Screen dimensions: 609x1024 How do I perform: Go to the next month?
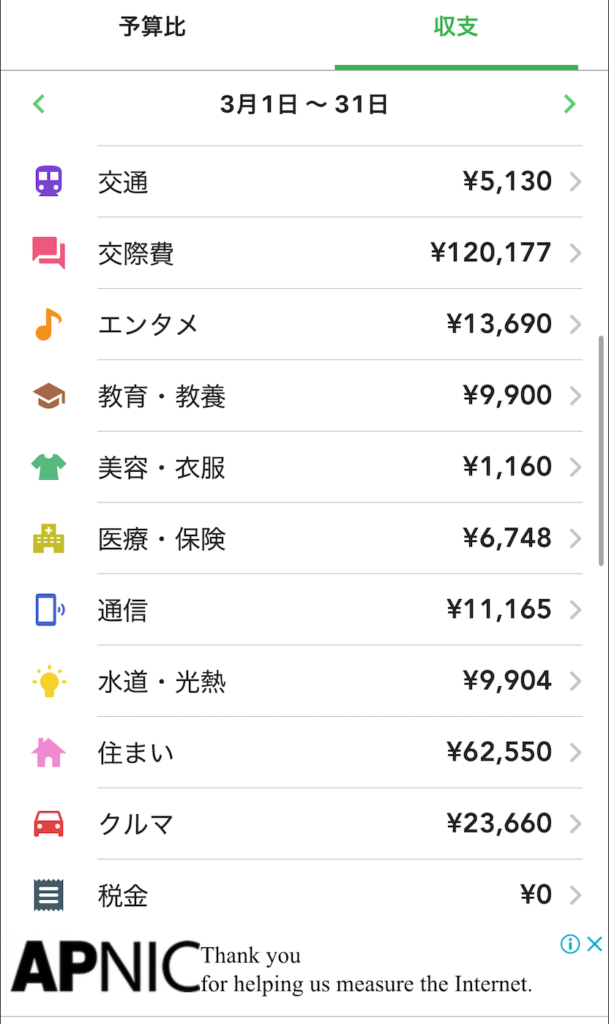coord(570,104)
